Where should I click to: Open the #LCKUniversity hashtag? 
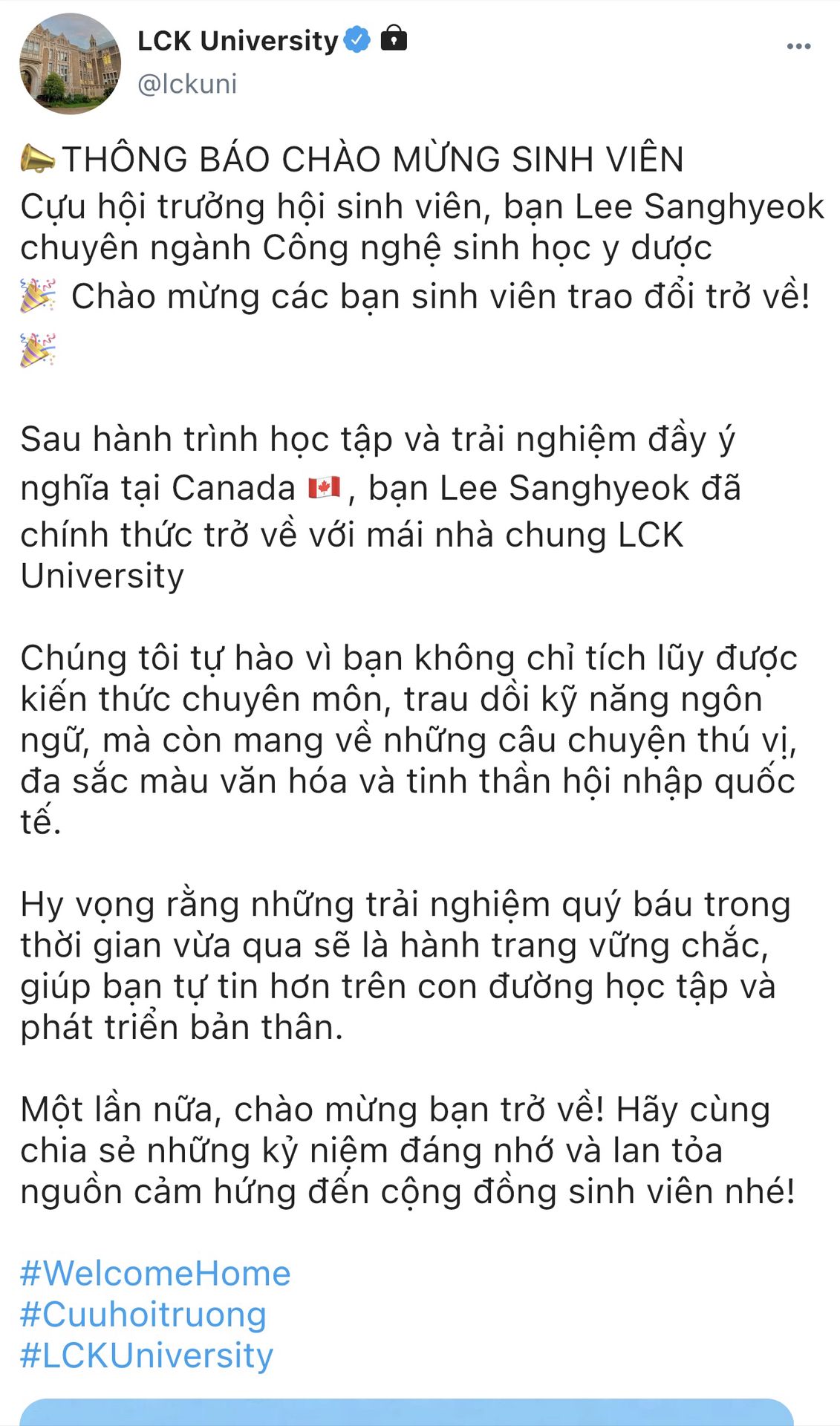(x=147, y=1355)
